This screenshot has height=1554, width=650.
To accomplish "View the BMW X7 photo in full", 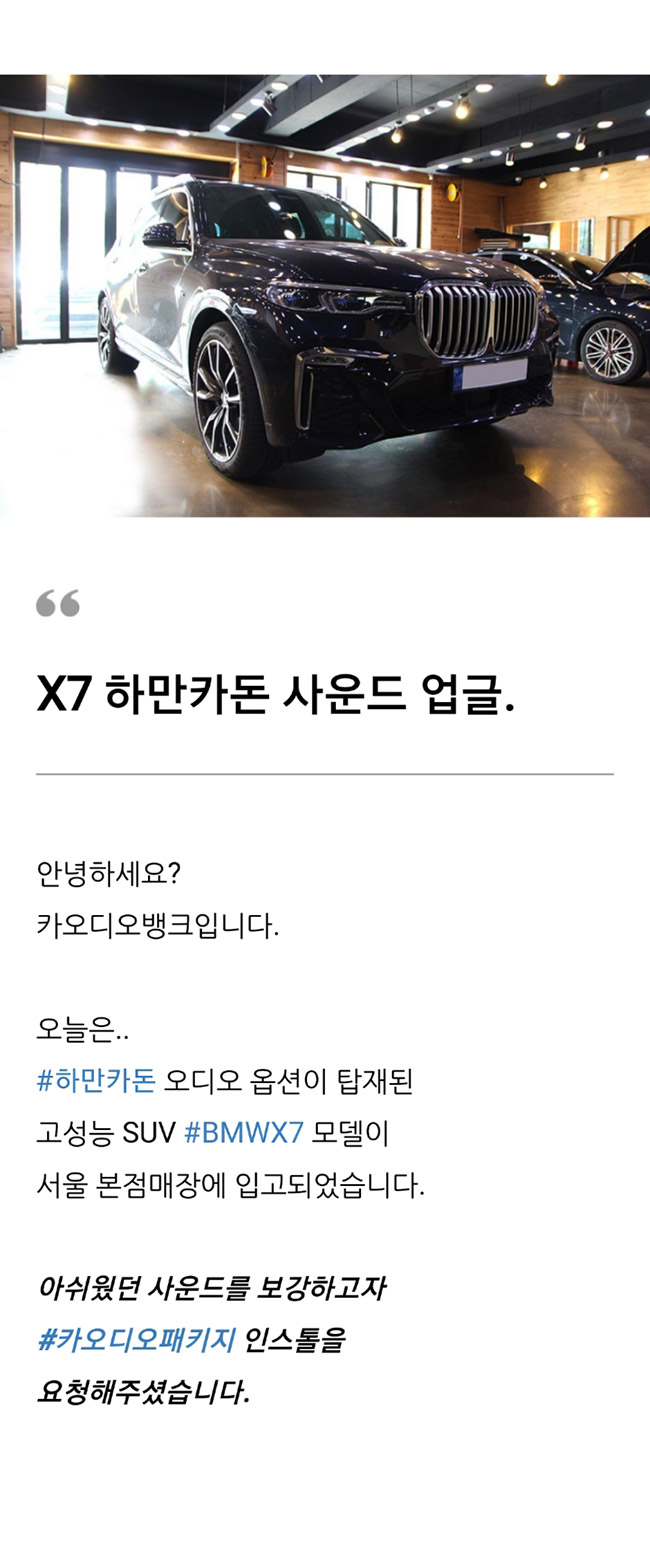I will click(x=325, y=296).
